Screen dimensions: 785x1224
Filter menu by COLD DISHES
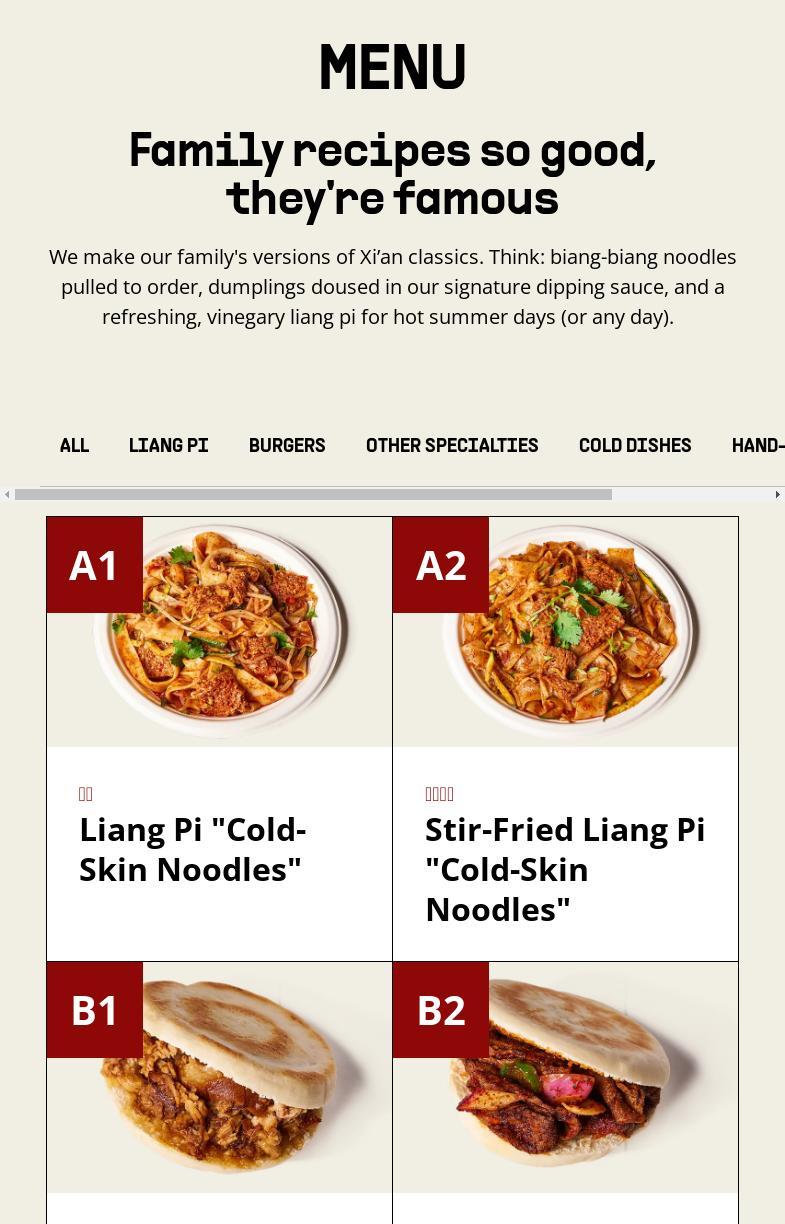coord(635,446)
